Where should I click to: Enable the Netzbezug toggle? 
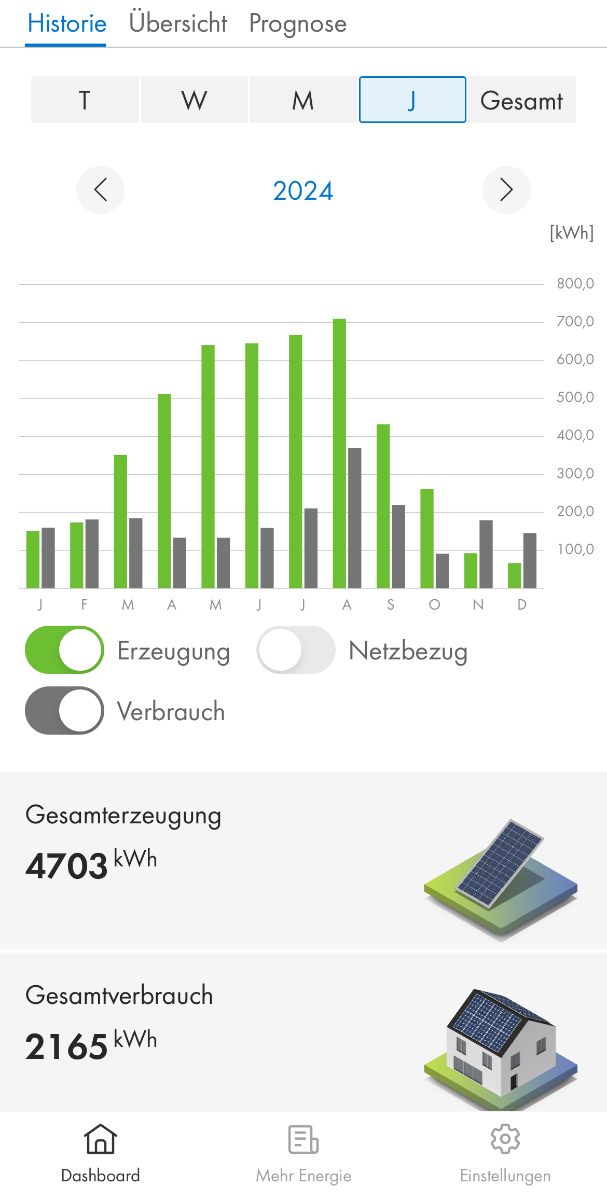pos(296,650)
